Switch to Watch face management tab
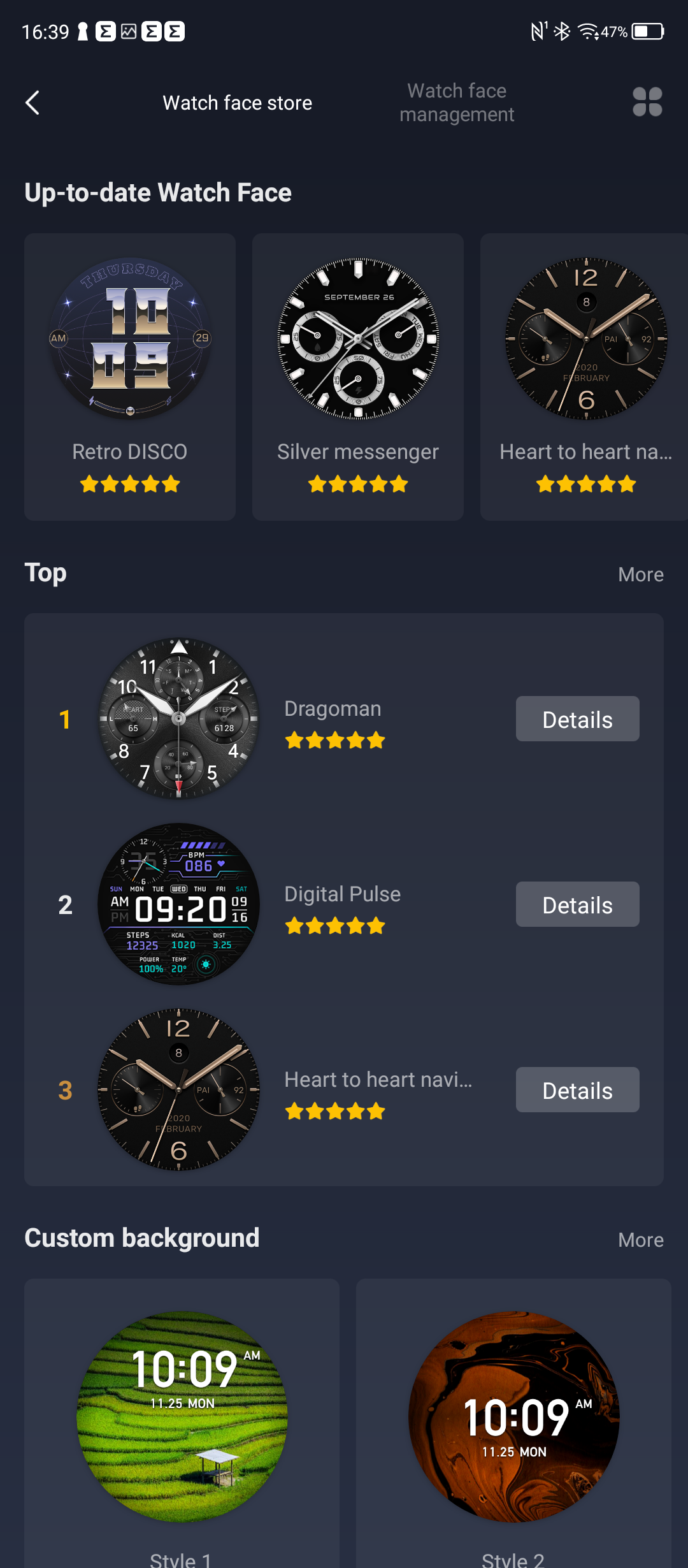The image size is (688, 1568). [x=457, y=103]
